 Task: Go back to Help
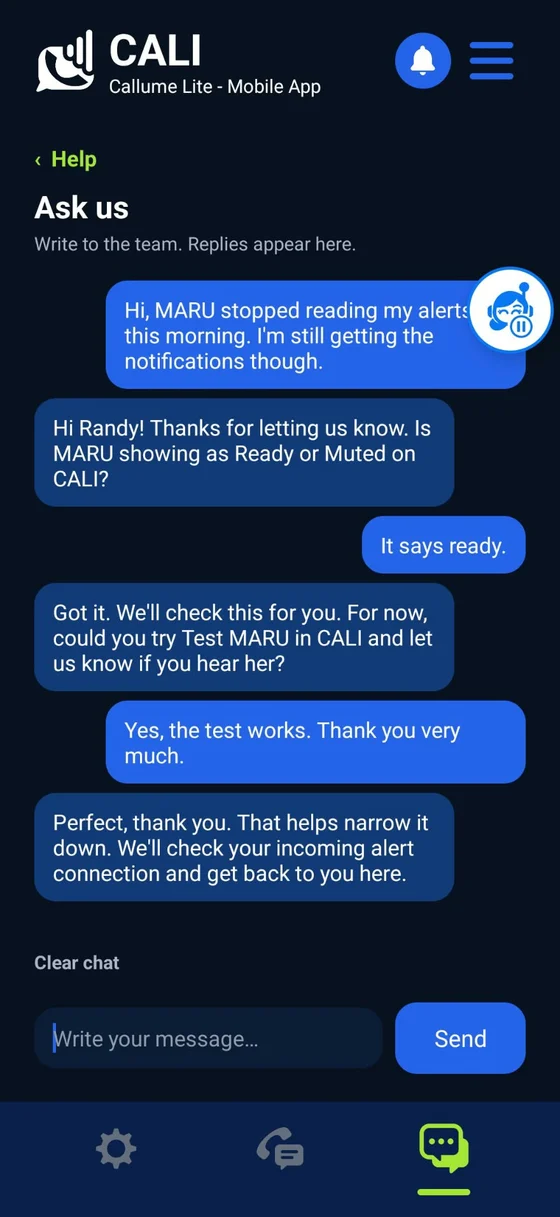pyautogui.click(x=66, y=159)
